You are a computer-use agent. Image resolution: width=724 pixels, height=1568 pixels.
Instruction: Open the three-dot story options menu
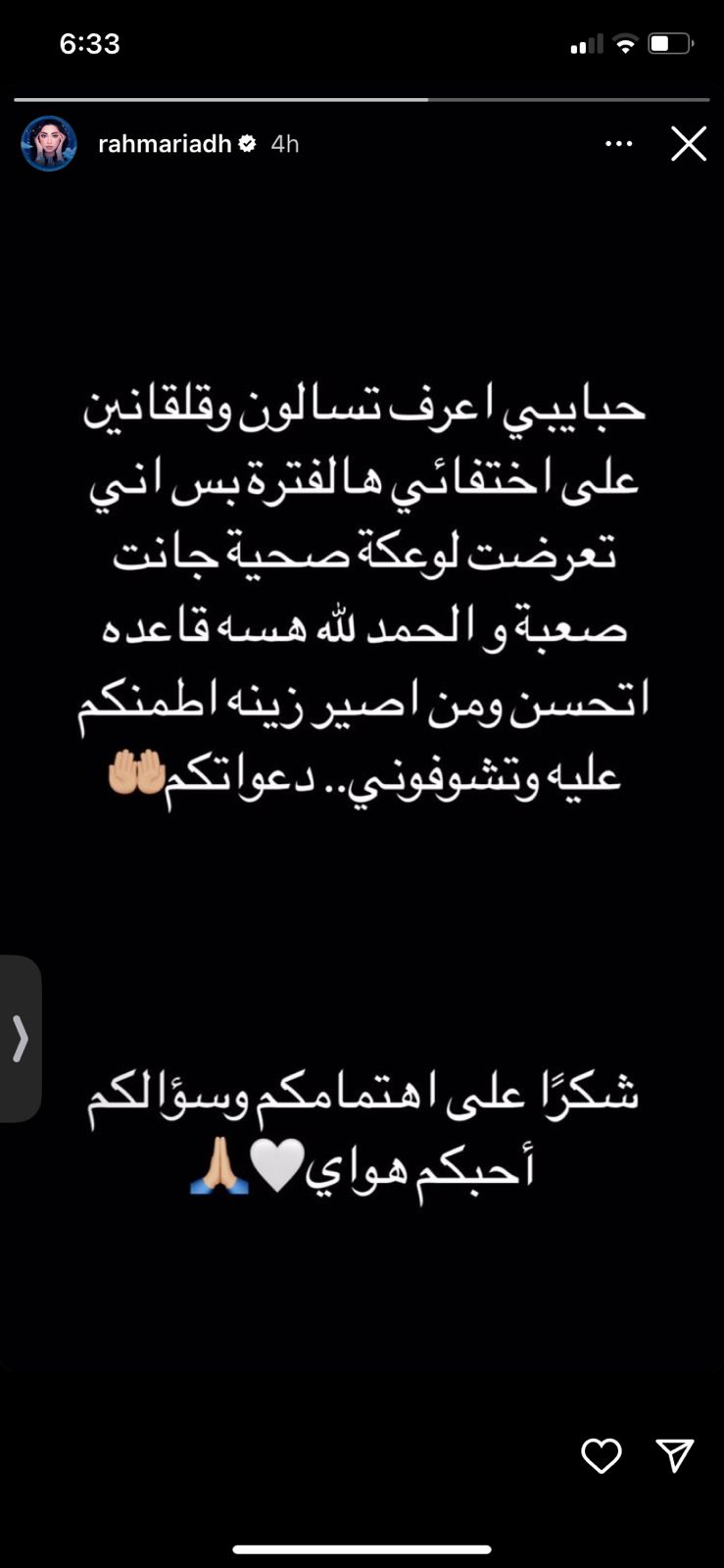[618, 144]
